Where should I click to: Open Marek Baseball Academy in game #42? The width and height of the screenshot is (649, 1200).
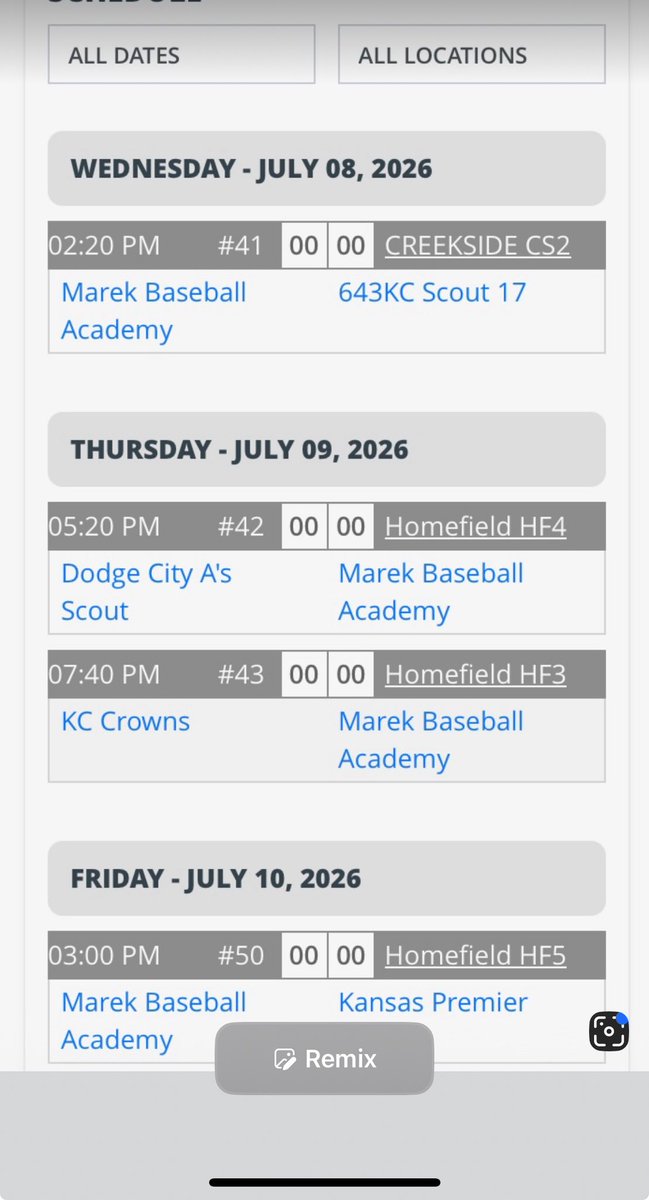pos(431,592)
